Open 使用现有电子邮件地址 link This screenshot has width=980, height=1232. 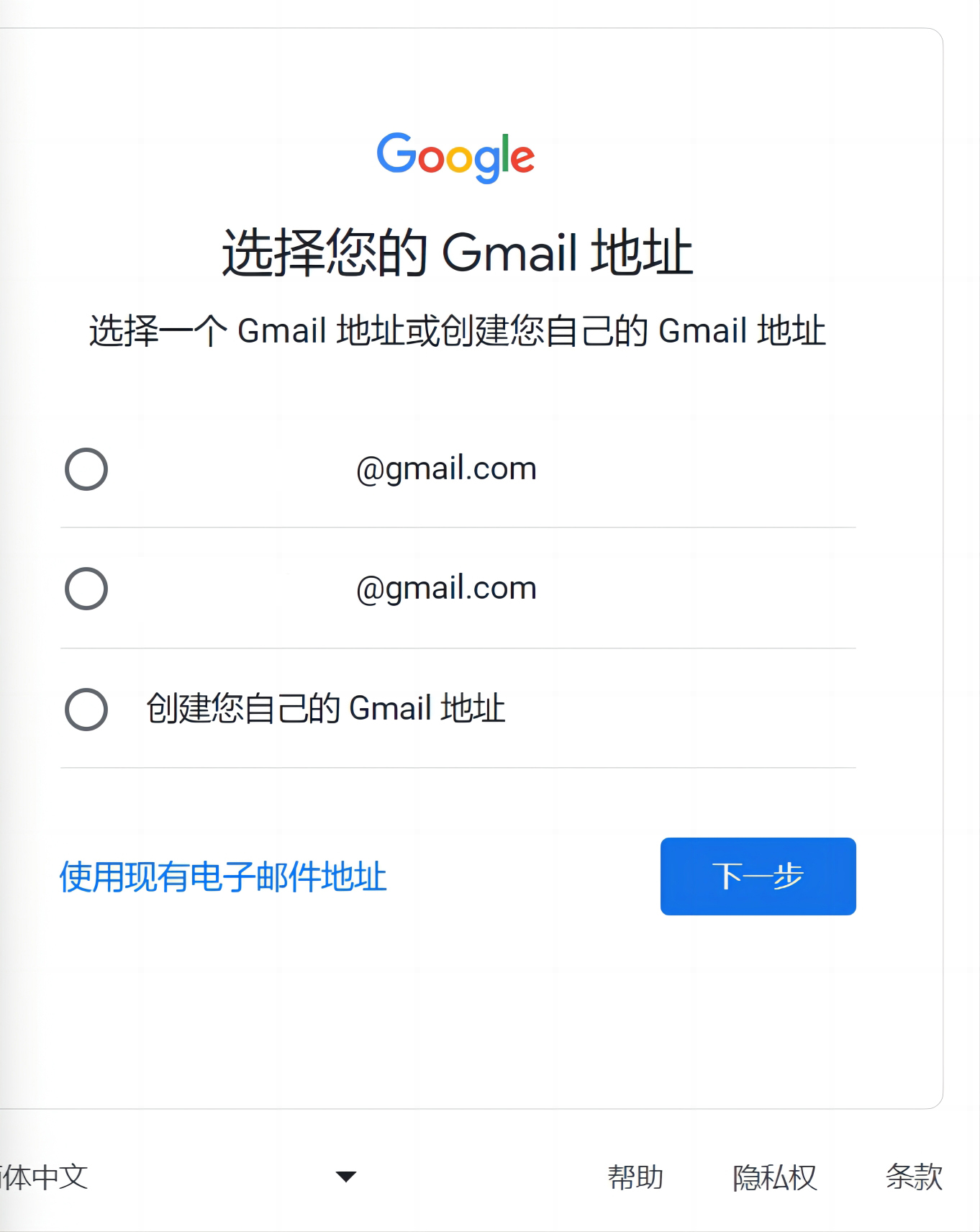(222, 877)
